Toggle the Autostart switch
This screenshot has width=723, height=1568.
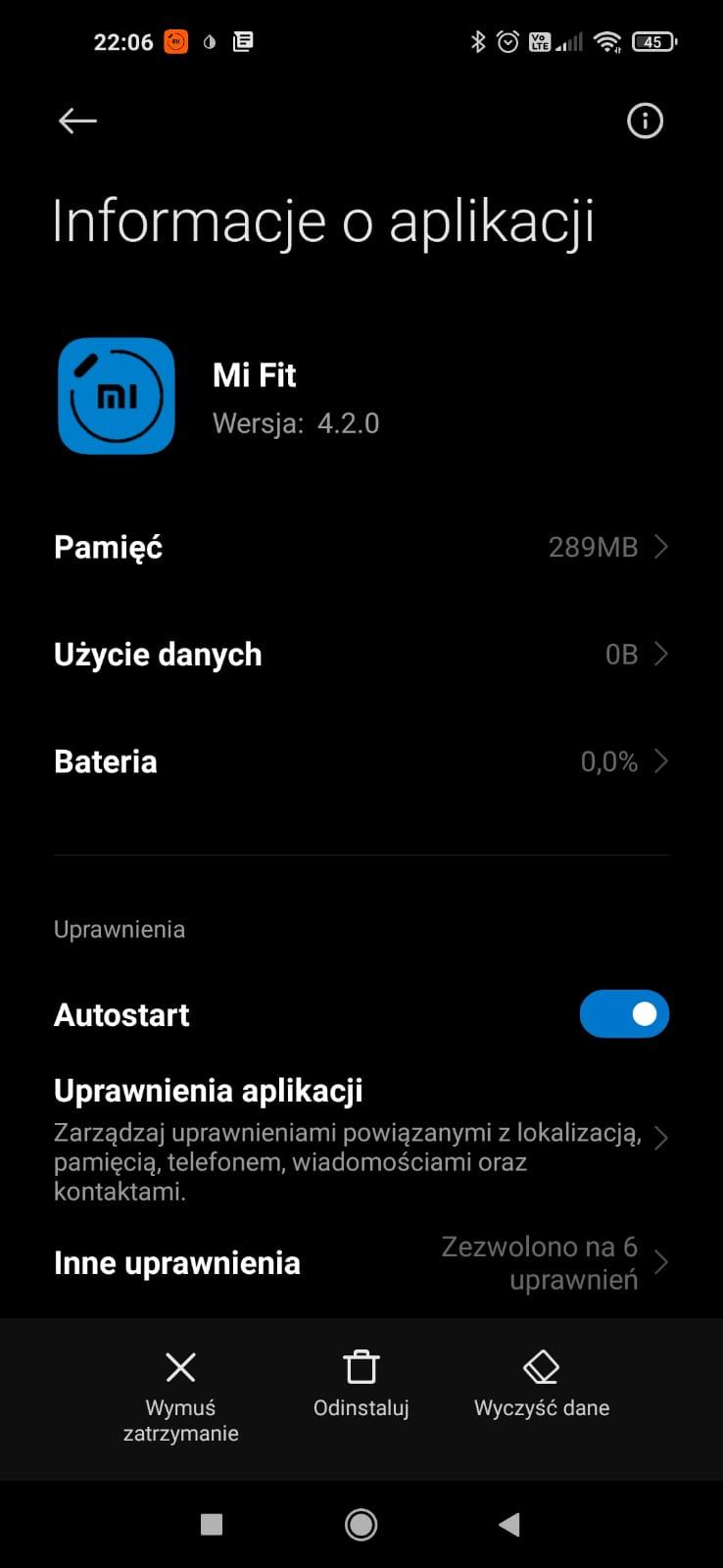[x=624, y=1014]
